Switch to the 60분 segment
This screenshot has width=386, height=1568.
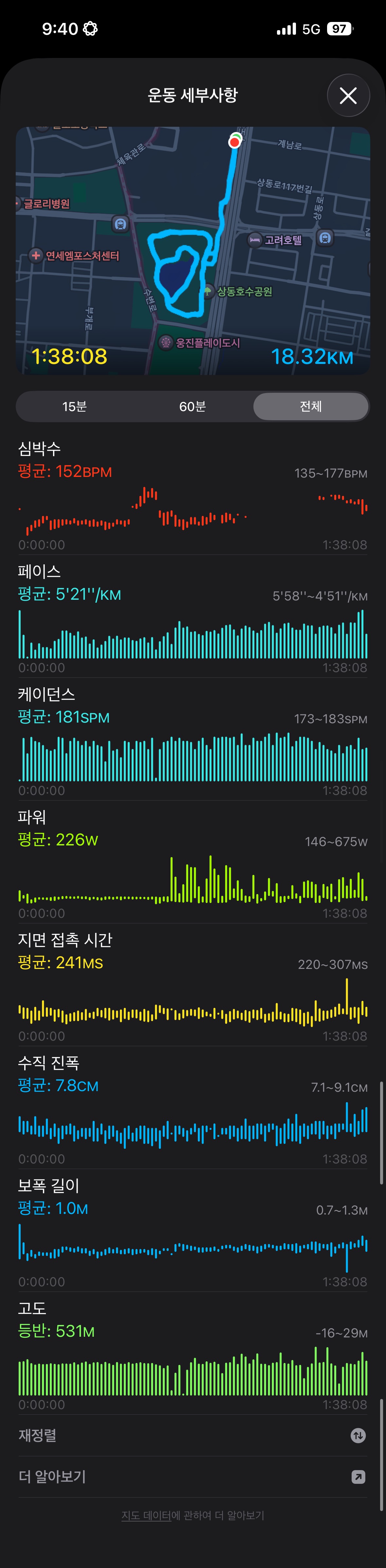[193, 406]
